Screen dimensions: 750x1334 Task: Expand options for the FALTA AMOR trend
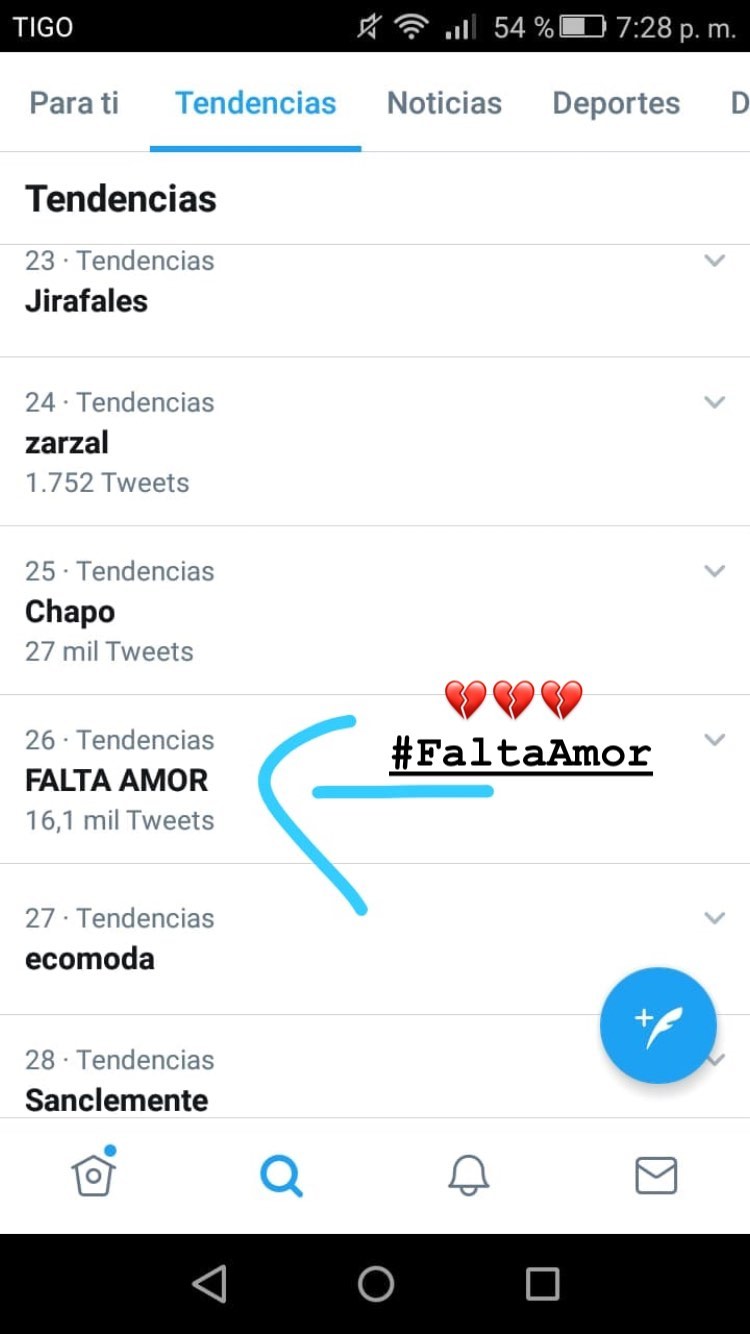(714, 740)
